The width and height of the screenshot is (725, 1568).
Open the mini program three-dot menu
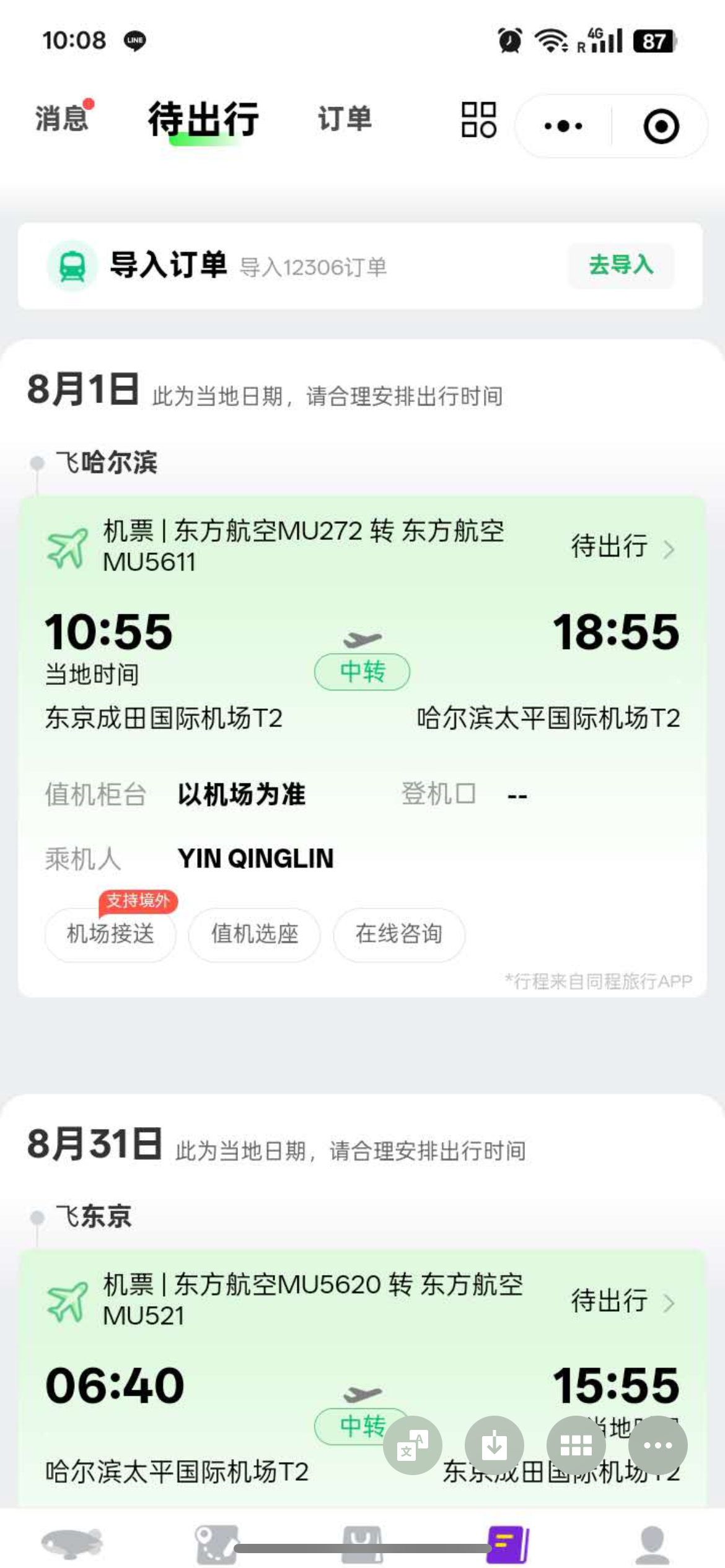coord(563,126)
